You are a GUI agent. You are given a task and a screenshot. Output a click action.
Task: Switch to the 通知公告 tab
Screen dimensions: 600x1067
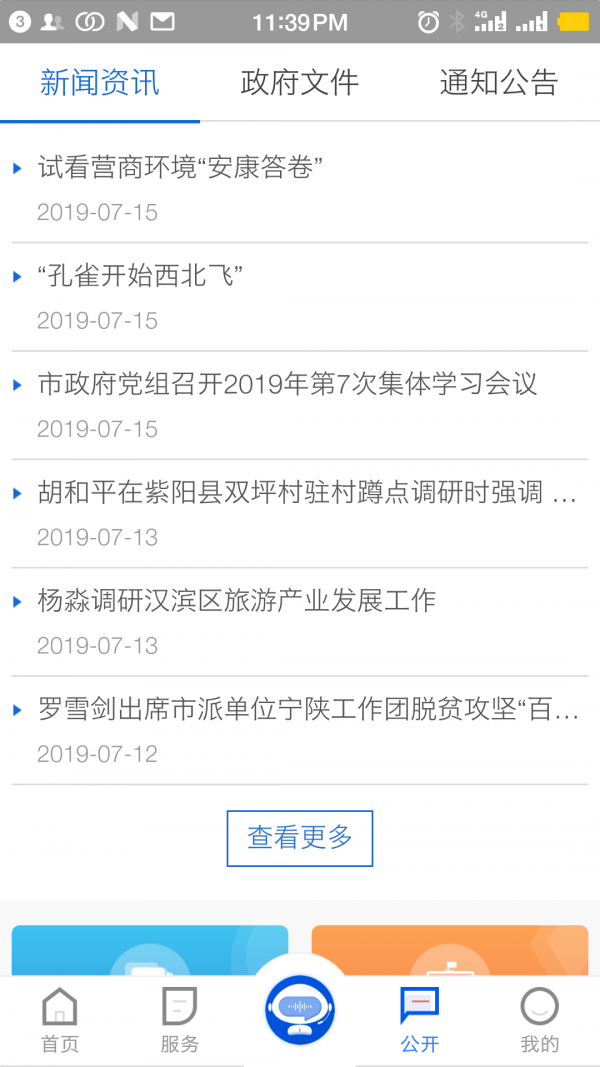coord(498,83)
